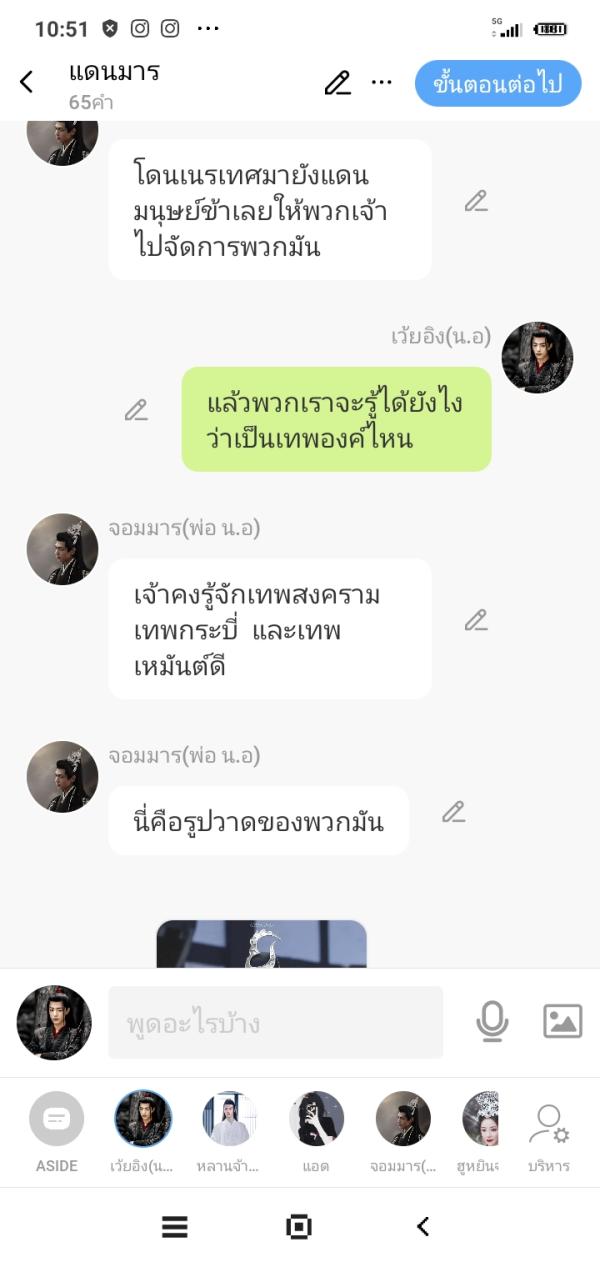This screenshot has width=600, height=1267.
Task: Switch speaker to เว้ยอิง
Action: pos(143,1120)
